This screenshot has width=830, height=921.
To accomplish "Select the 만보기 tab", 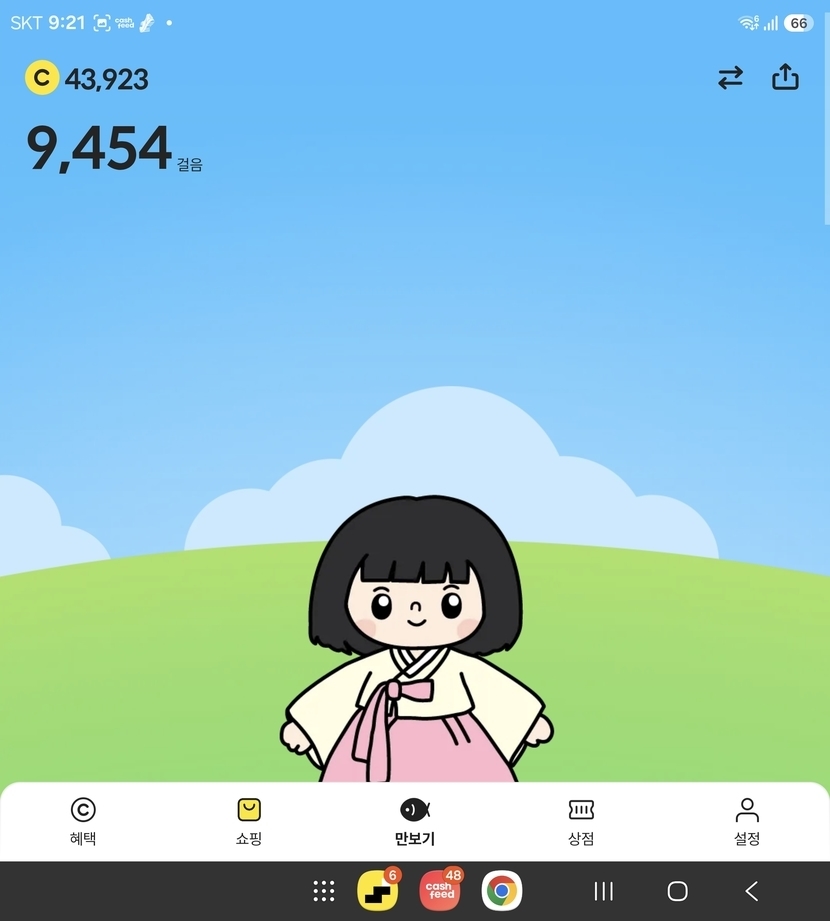I will click(415, 821).
